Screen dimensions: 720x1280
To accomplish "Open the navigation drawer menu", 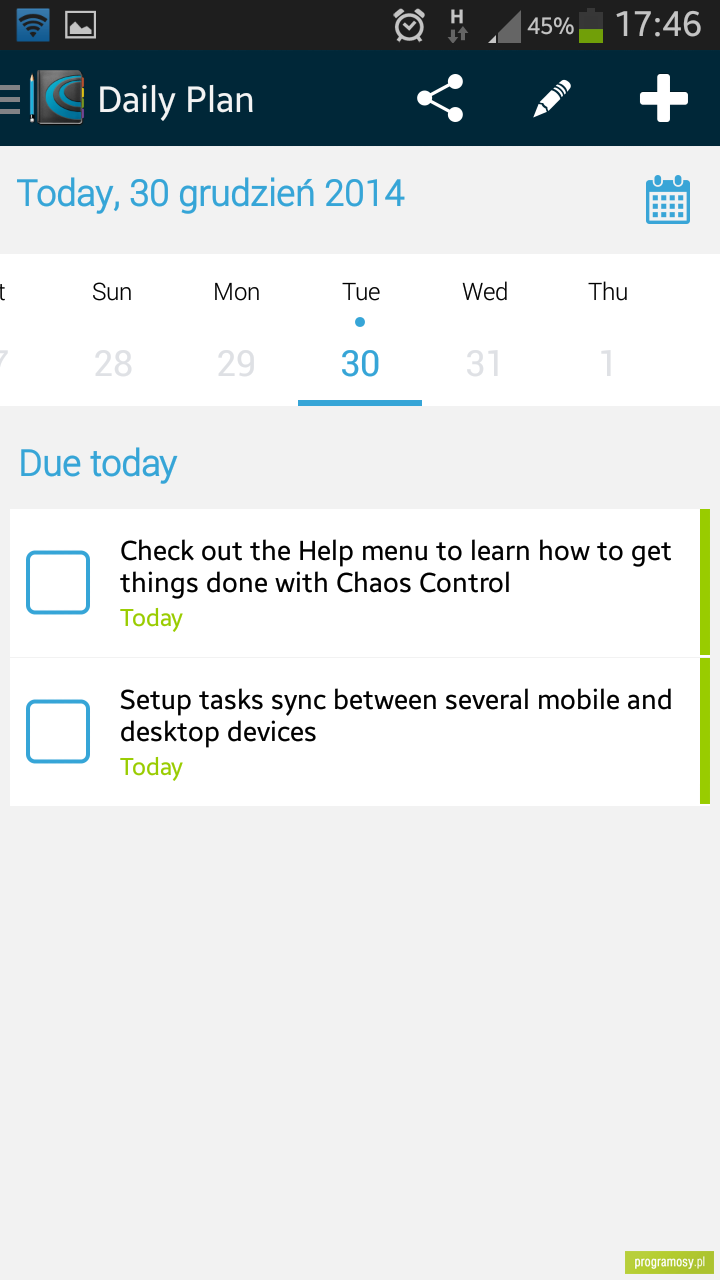I will (x=12, y=99).
